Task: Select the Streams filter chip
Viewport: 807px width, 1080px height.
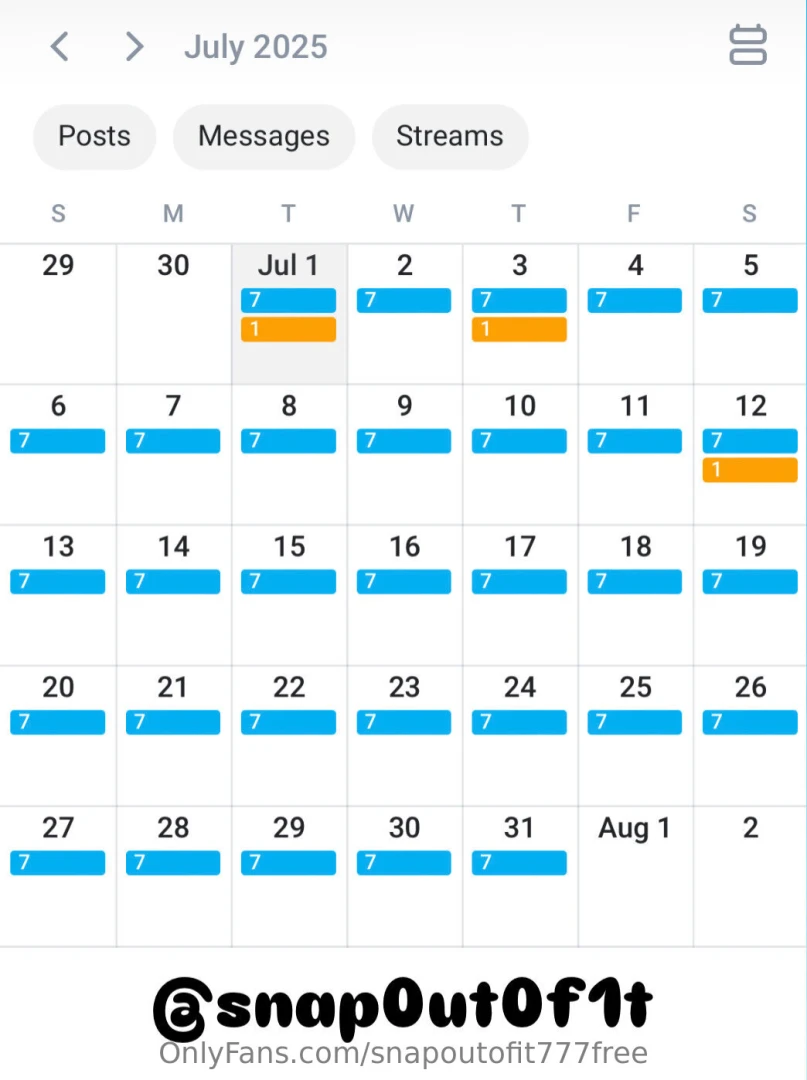Action: [x=450, y=136]
